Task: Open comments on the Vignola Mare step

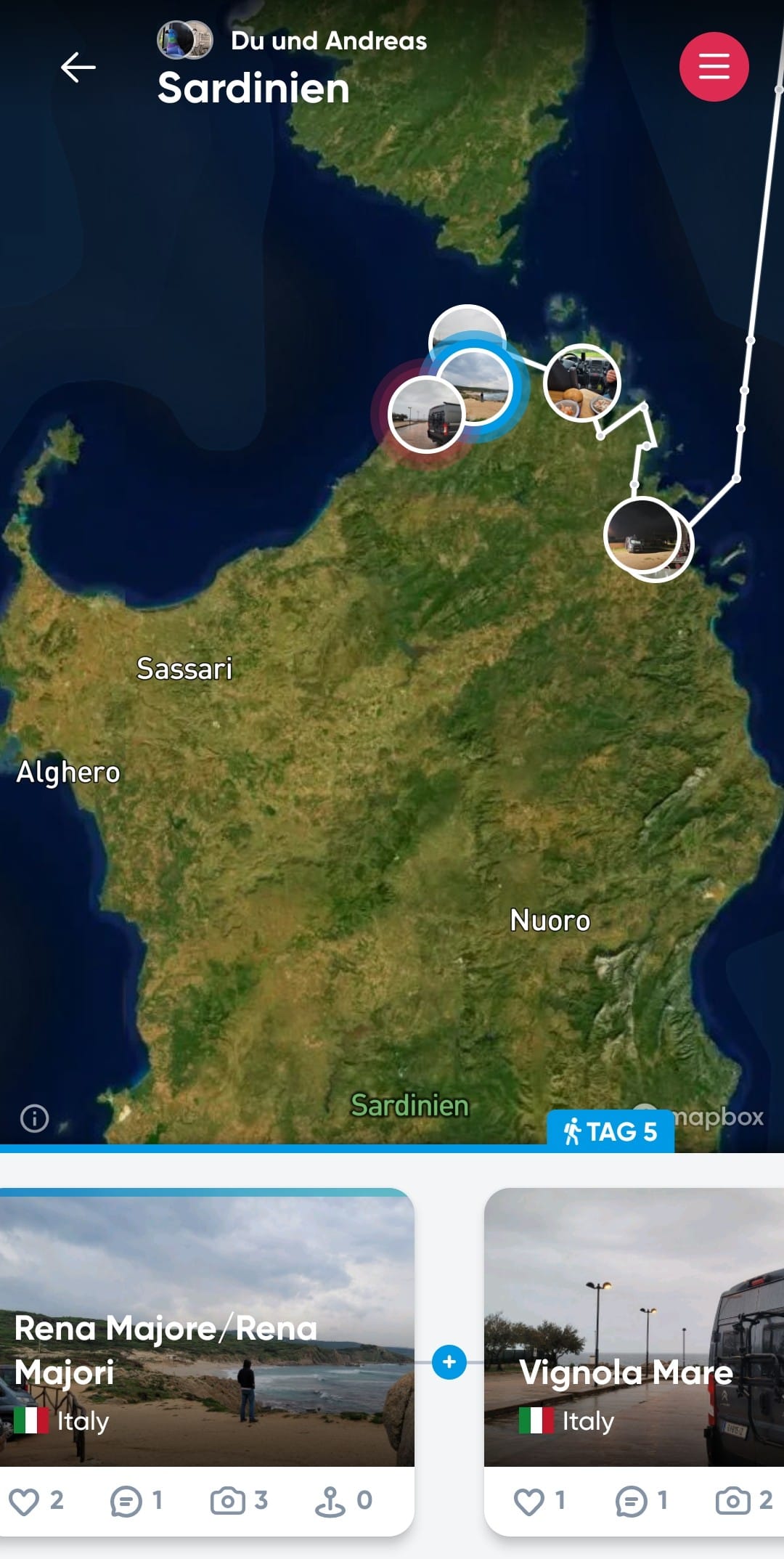Action: tap(642, 1501)
